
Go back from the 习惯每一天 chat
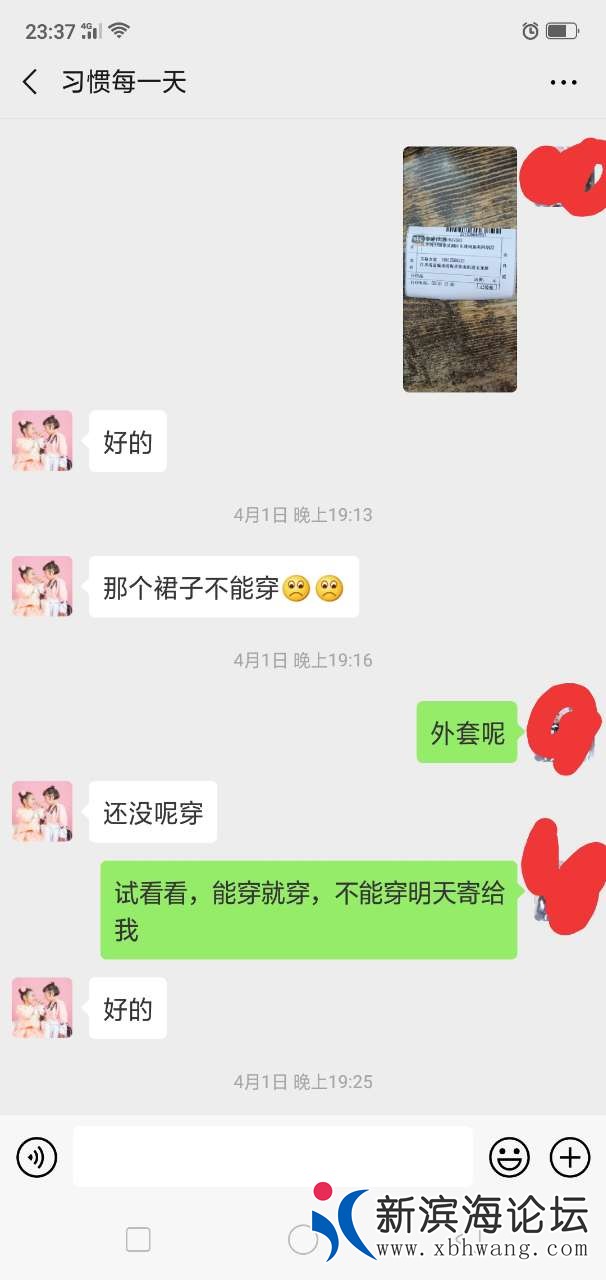pyautogui.click(x=30, y=82)
